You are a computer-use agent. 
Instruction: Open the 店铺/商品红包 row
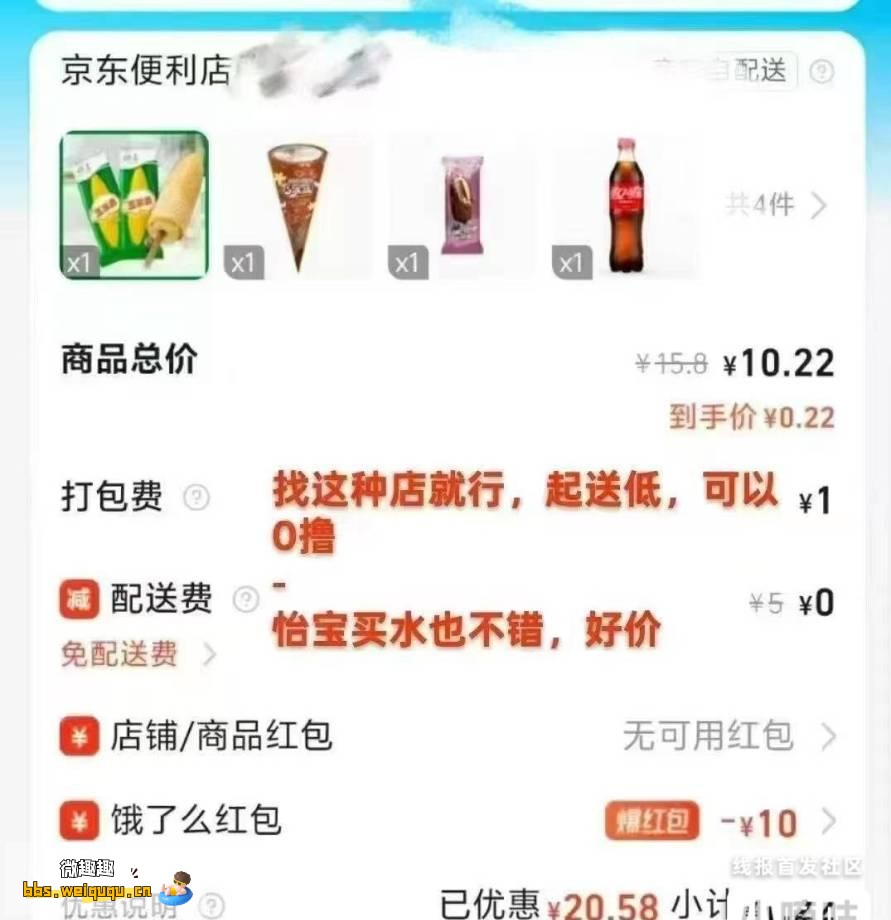click(x=448, y=737)
